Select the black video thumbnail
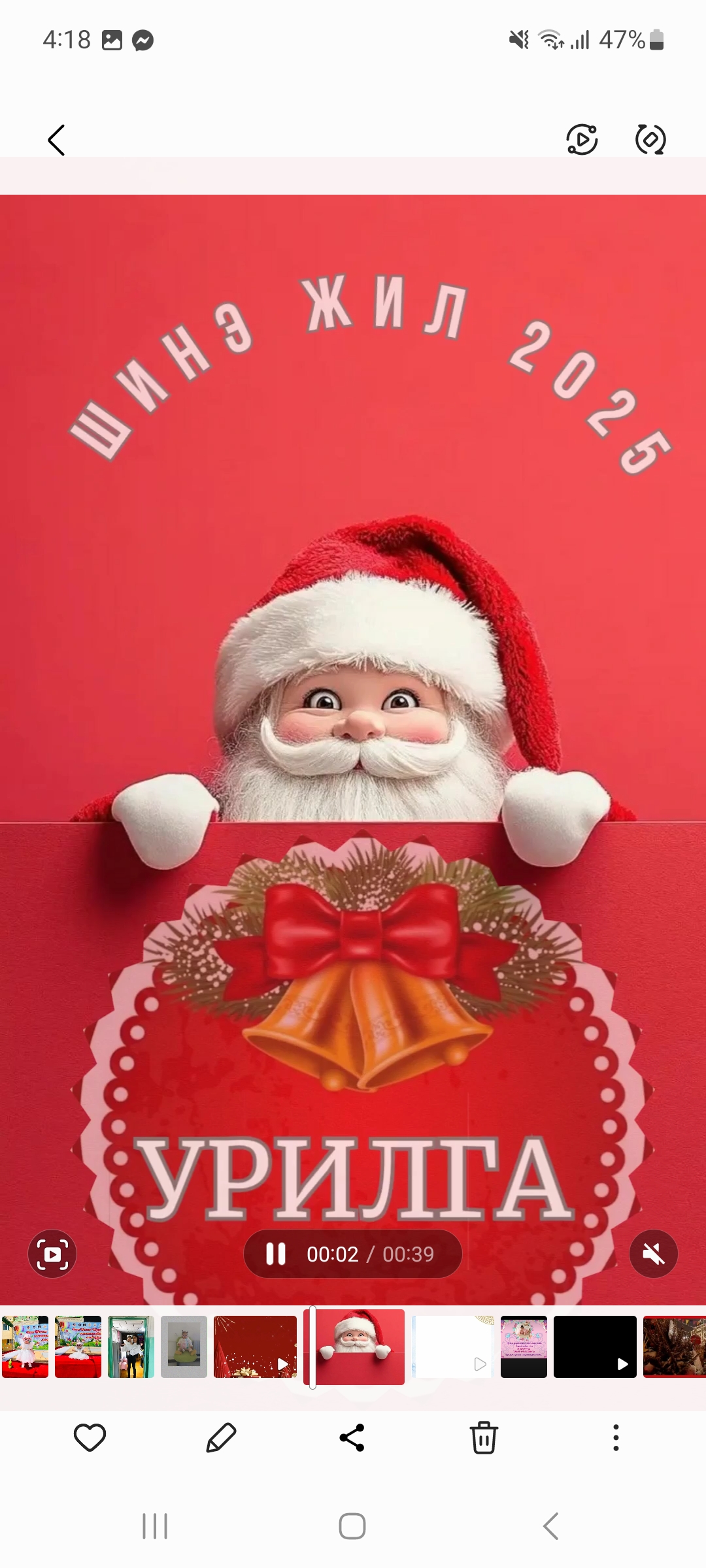The width and height of the screenshot is (706, 1568). coord(594,1347)
